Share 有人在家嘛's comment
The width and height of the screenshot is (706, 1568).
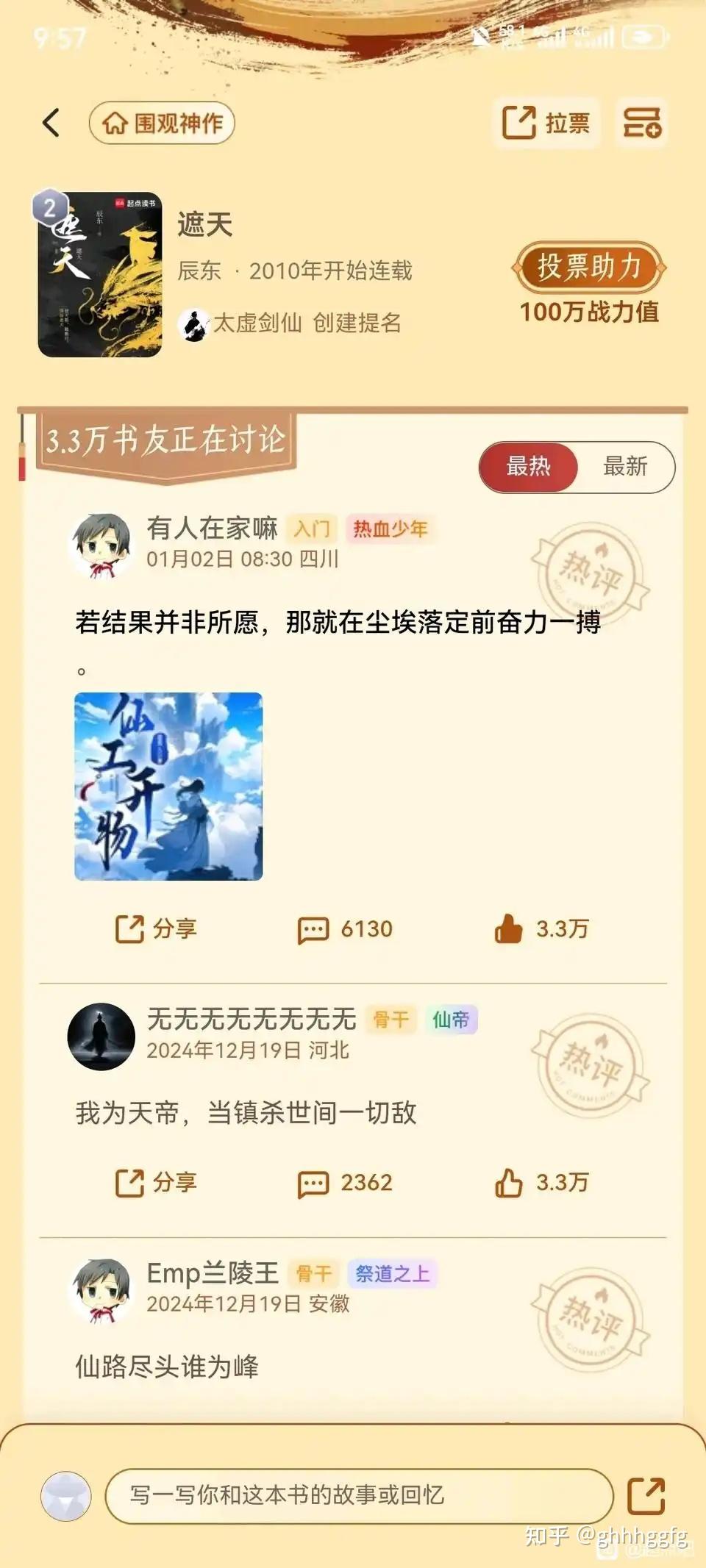pos(156,928)
